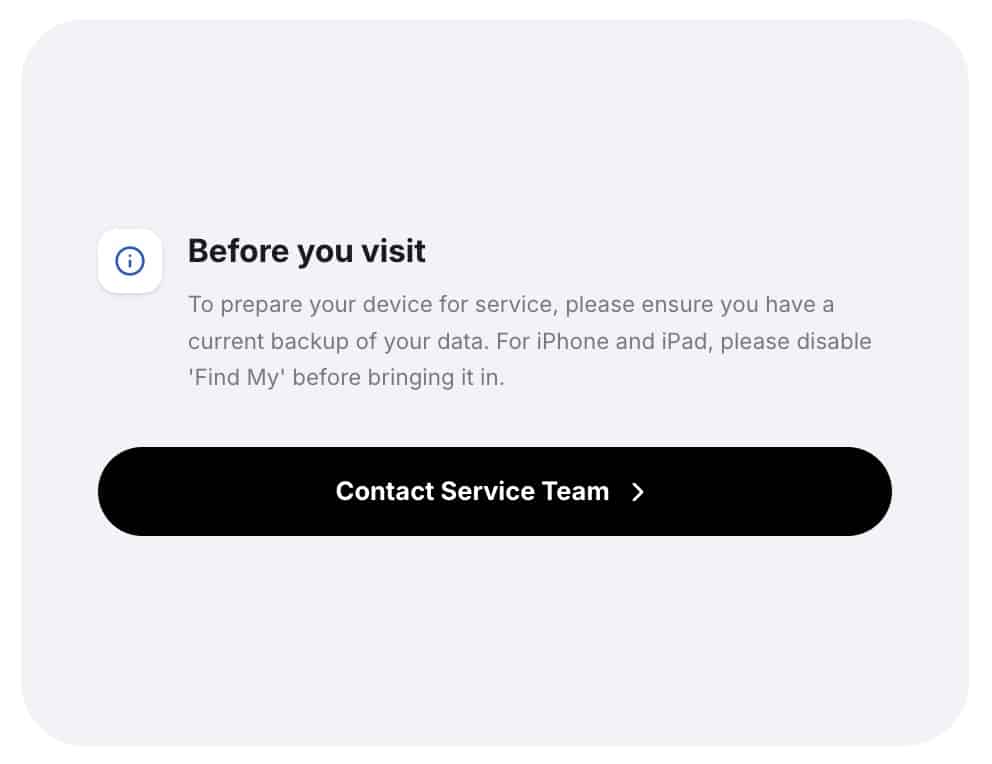Tap the Contact Service Team button
This screenshot has width=992, height=764.
coord(494,491)
